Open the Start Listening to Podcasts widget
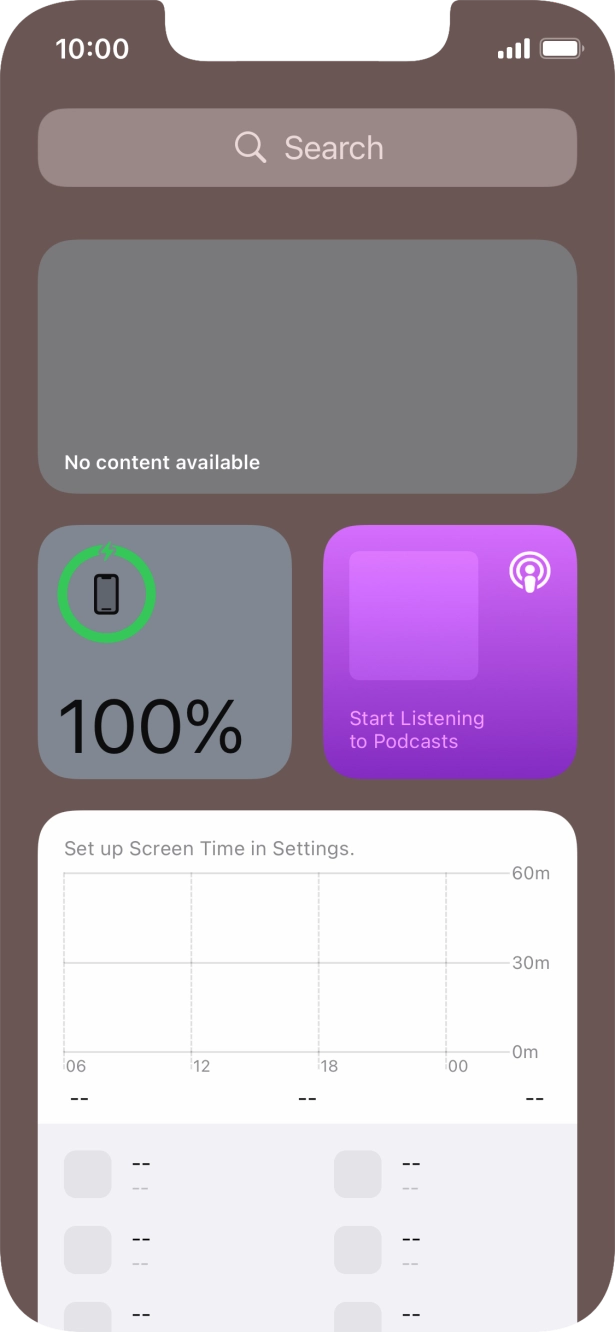The image size is (615, 1332). 450,652
